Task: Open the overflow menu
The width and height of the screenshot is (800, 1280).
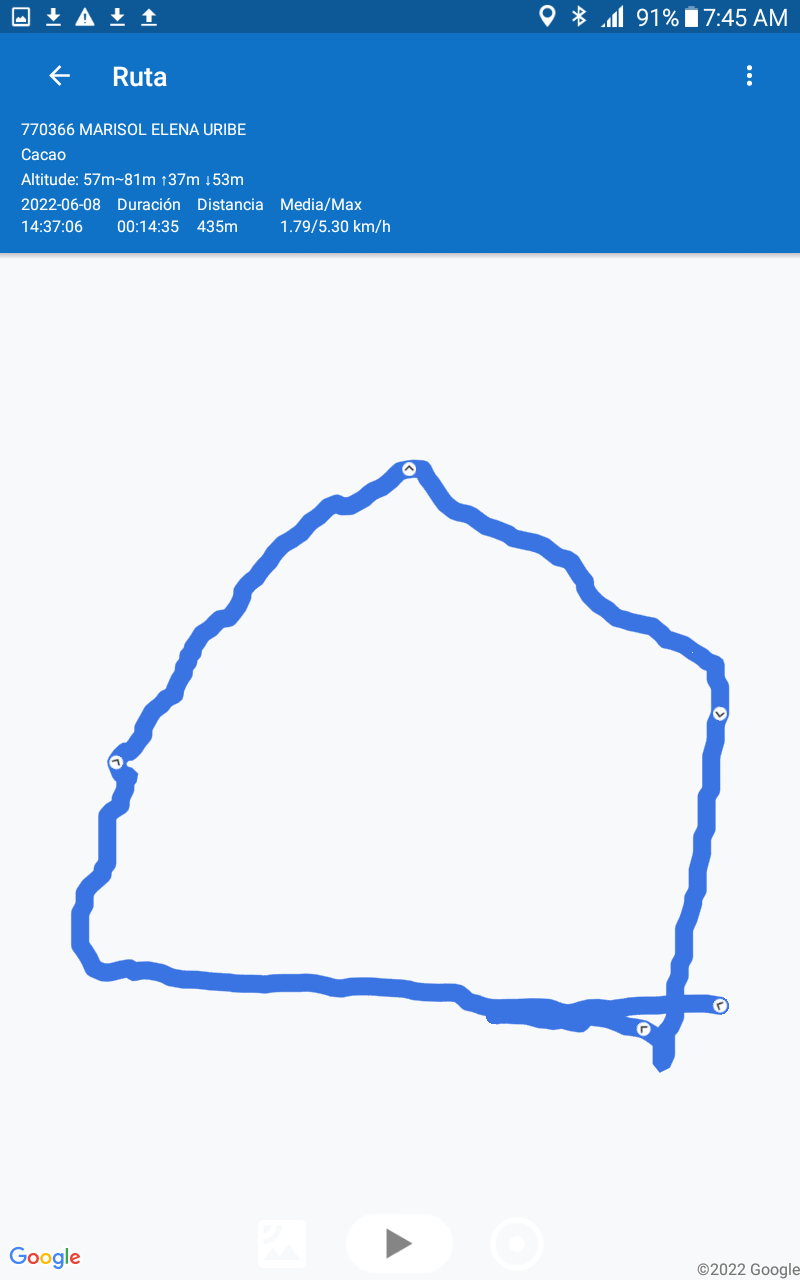Action: [x=749, y=76]
